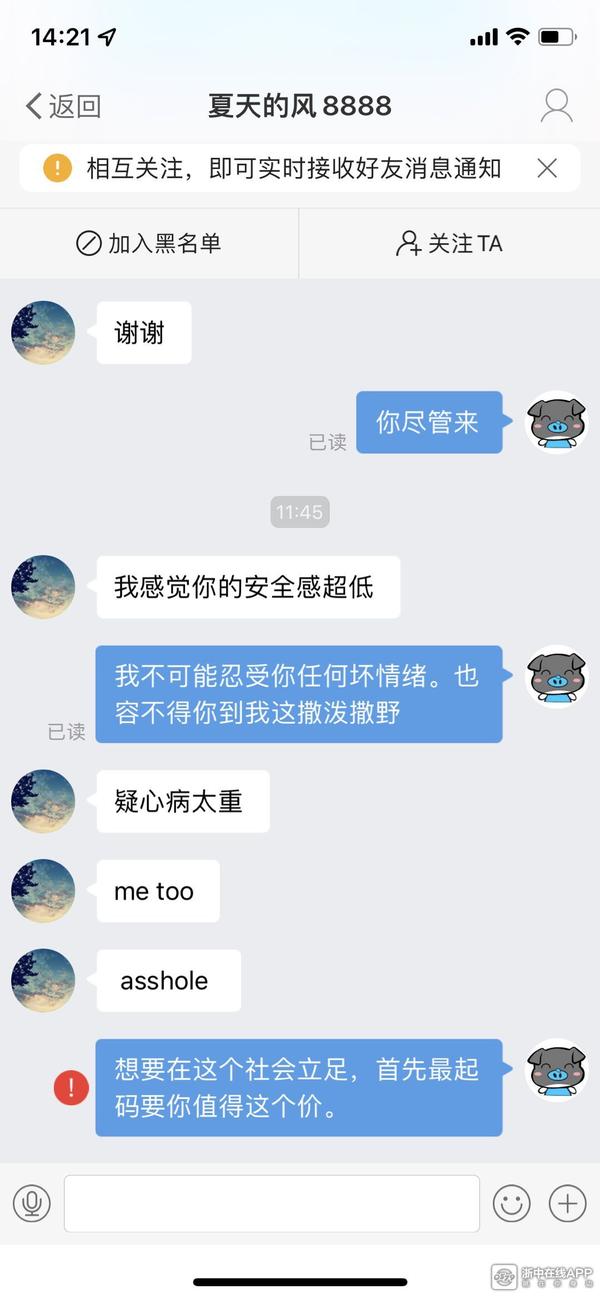Dismiss the mutual follow notification banner
The width and height of the screenshot is (600, 1299).
[547, 168]
